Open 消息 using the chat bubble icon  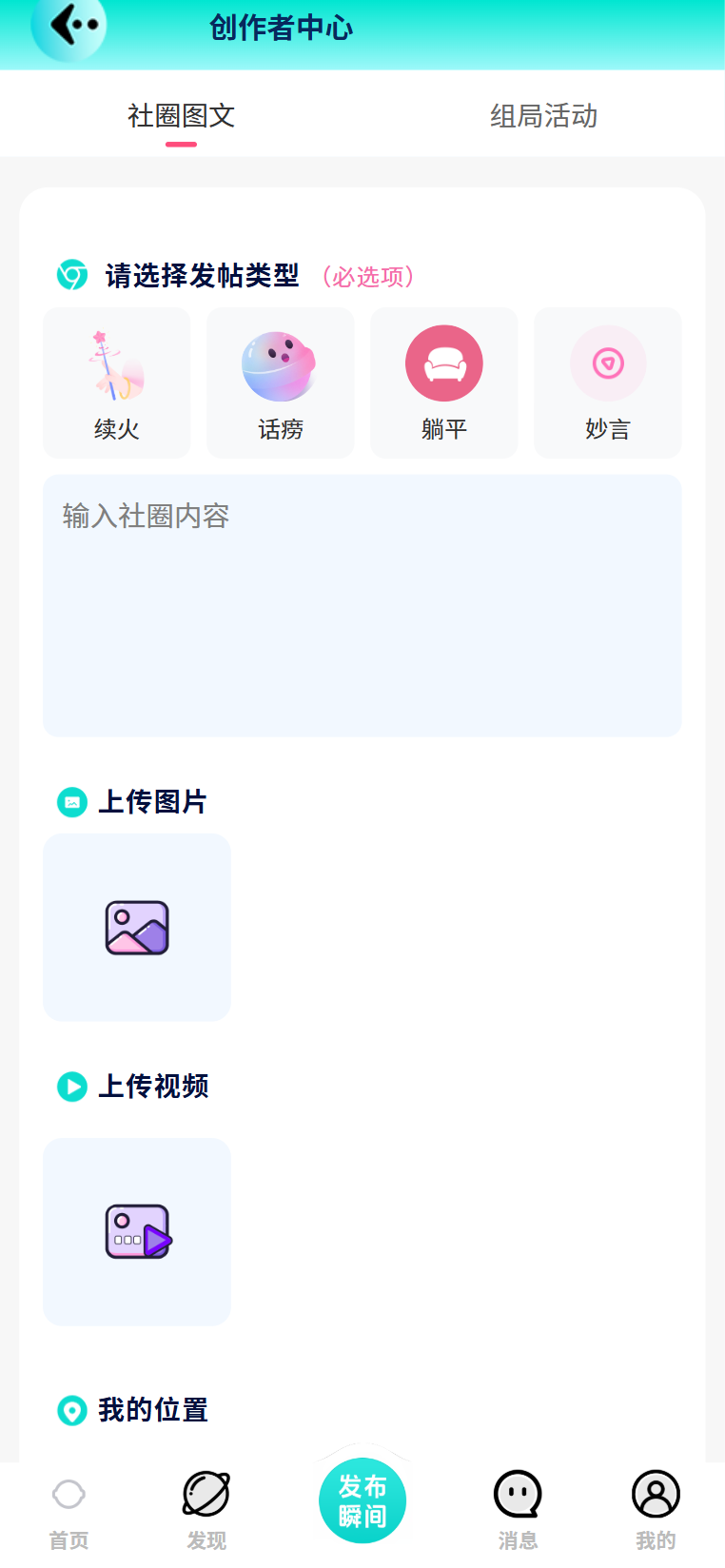[x=517, y=1501]
